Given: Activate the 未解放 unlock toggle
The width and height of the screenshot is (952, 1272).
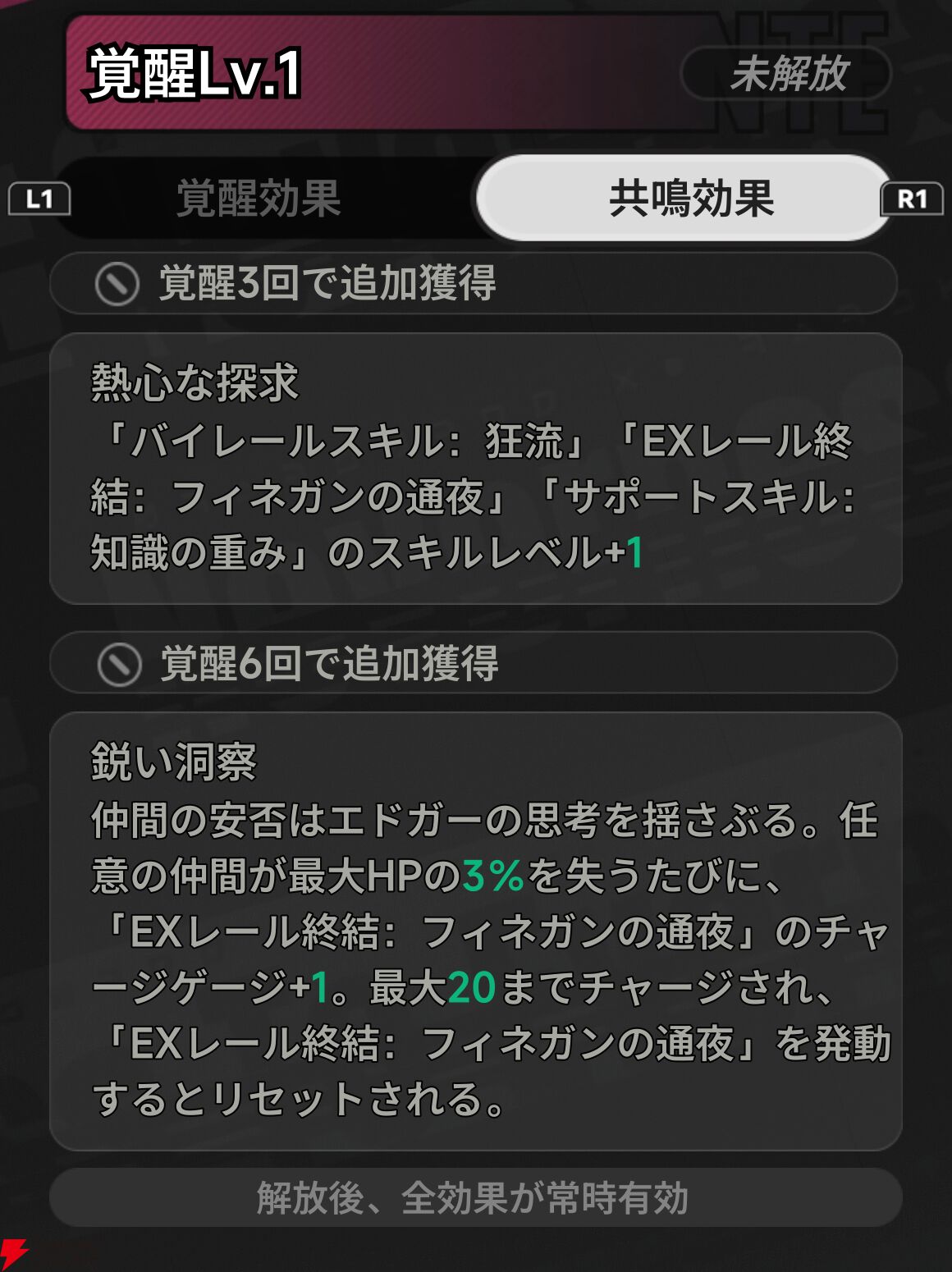Looking at the screenshot, I should pos(790,74).
